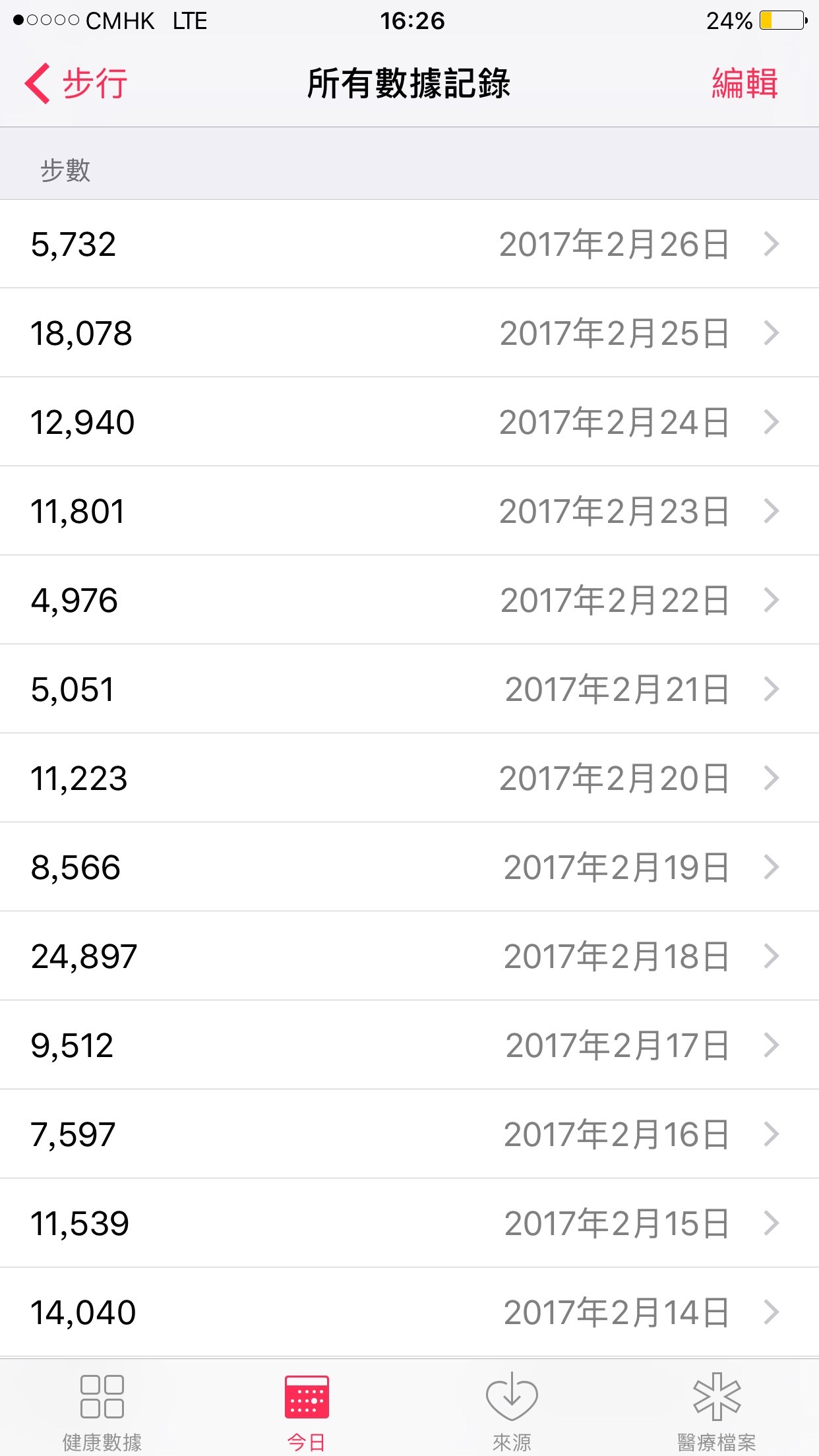Open the 24,897 steps record
This screenshot has width=819, height=1456.
(409, 956)
